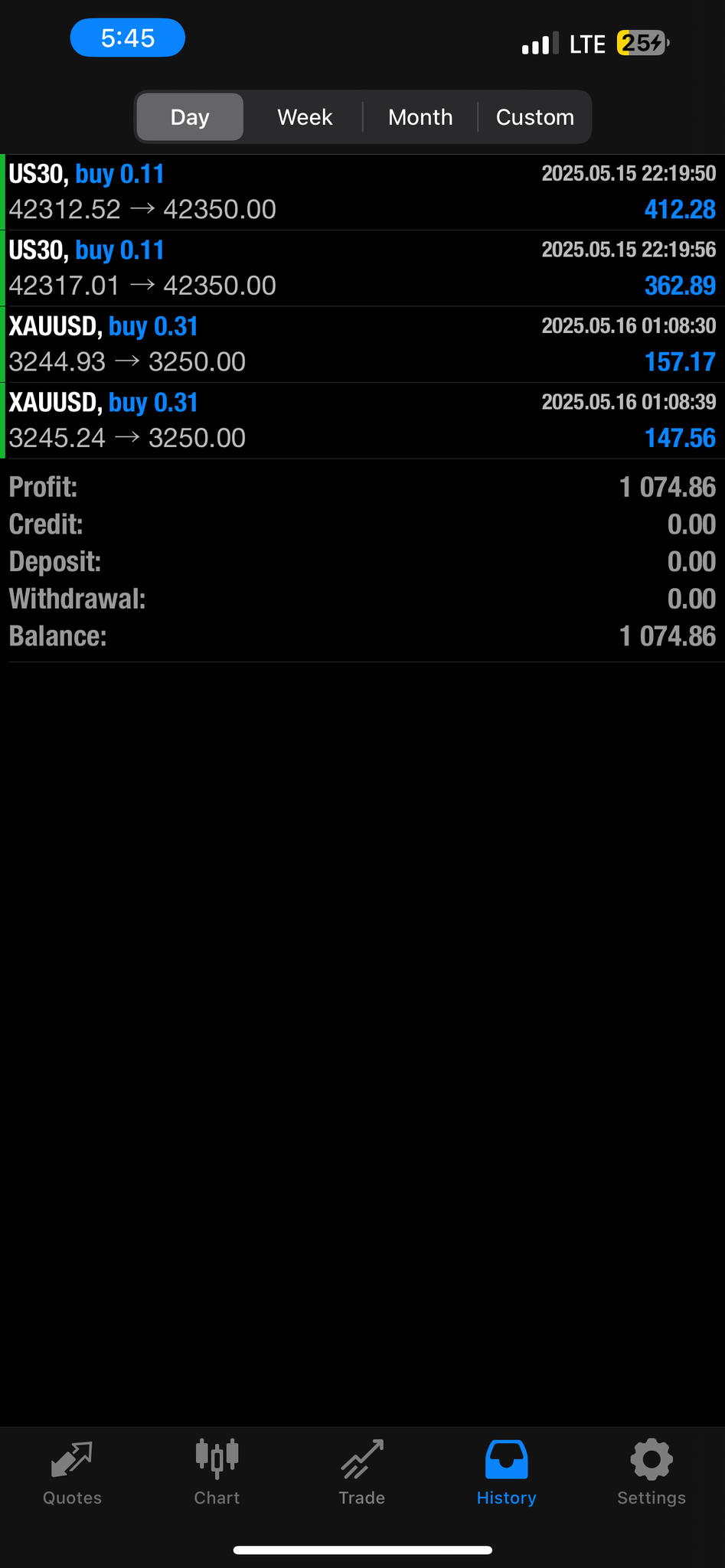Viewport: 725px width, 1568px height.
Task: Switch to the Week period filter
Action: click(x=305, y=117)
